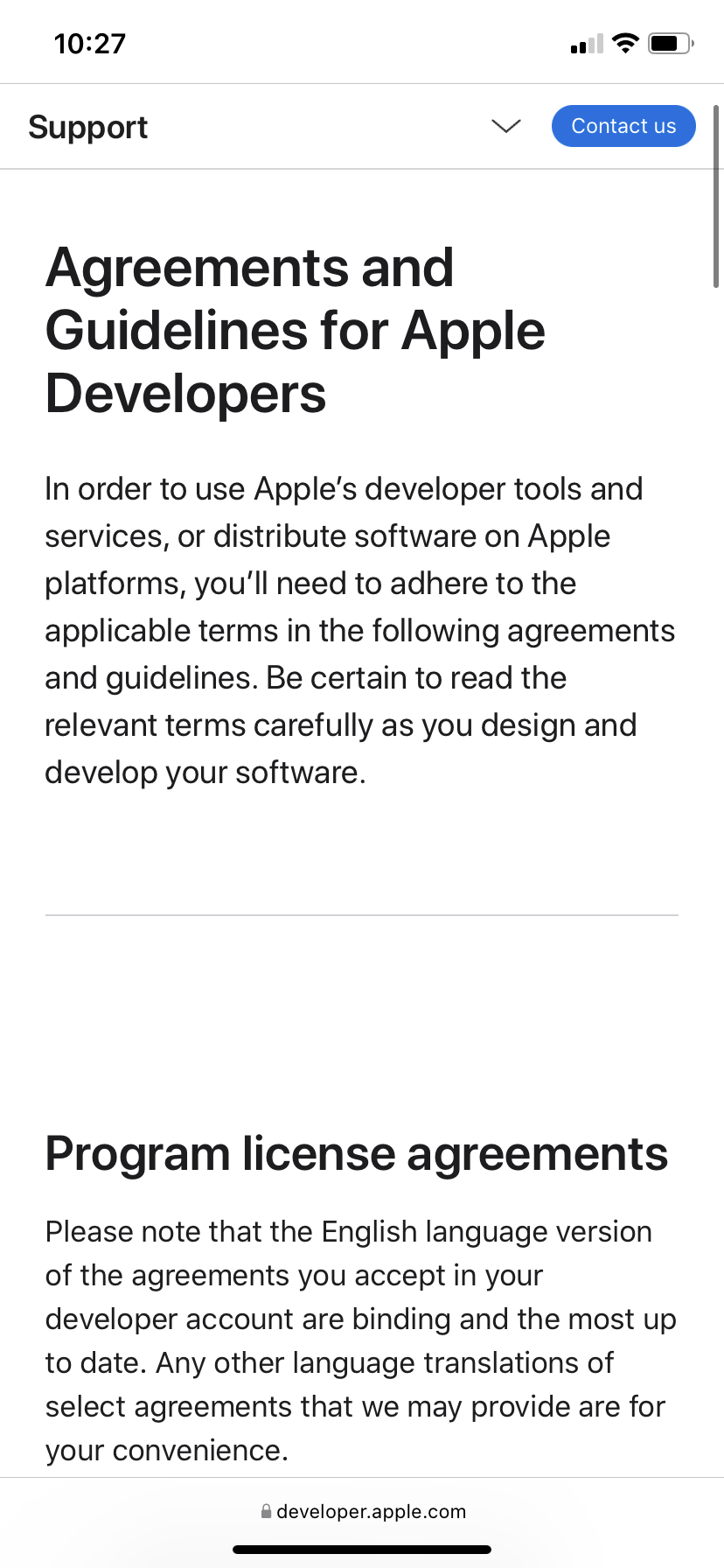Image resolution: width=724 pixels, height=1568 pixels.
Task: Tap the Contact us button
Action: 623,126
